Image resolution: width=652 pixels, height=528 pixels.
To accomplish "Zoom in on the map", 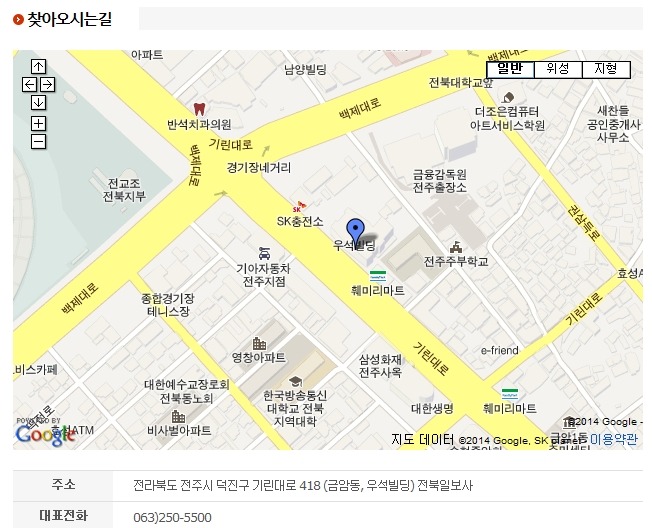I will (38, 123).
